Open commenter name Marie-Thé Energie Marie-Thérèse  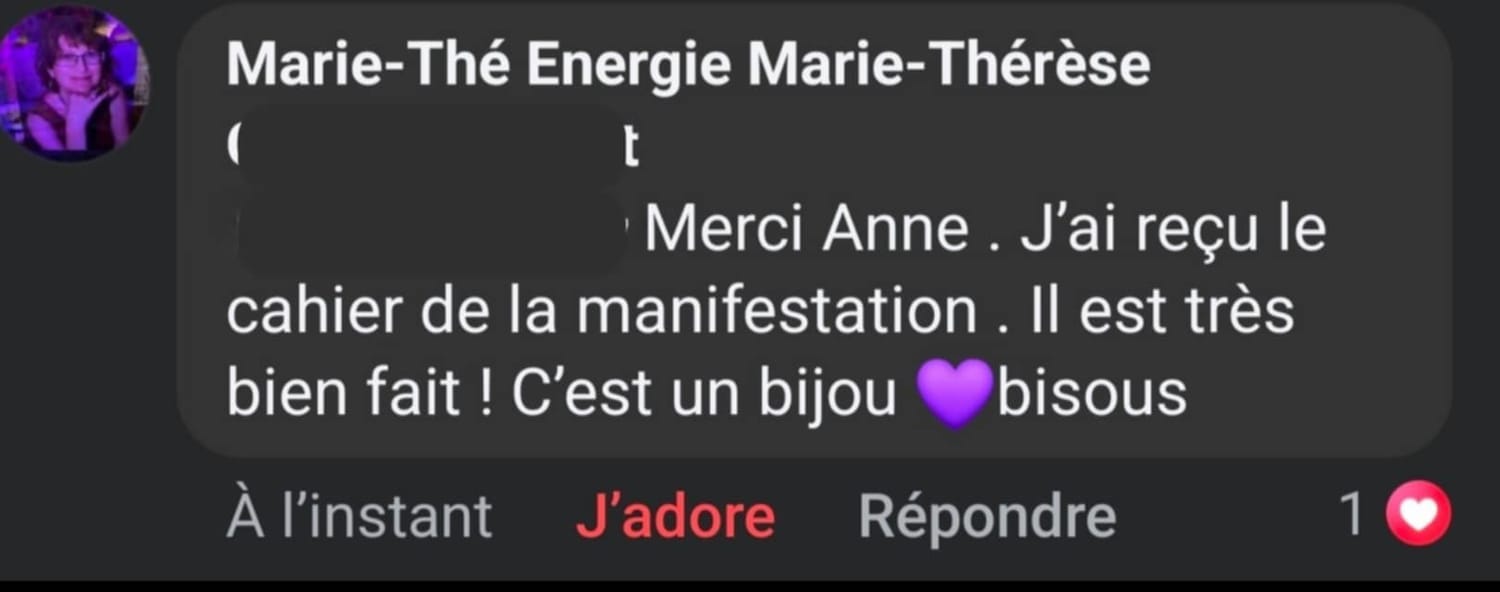pyautogui.click(x=688, y=67)
